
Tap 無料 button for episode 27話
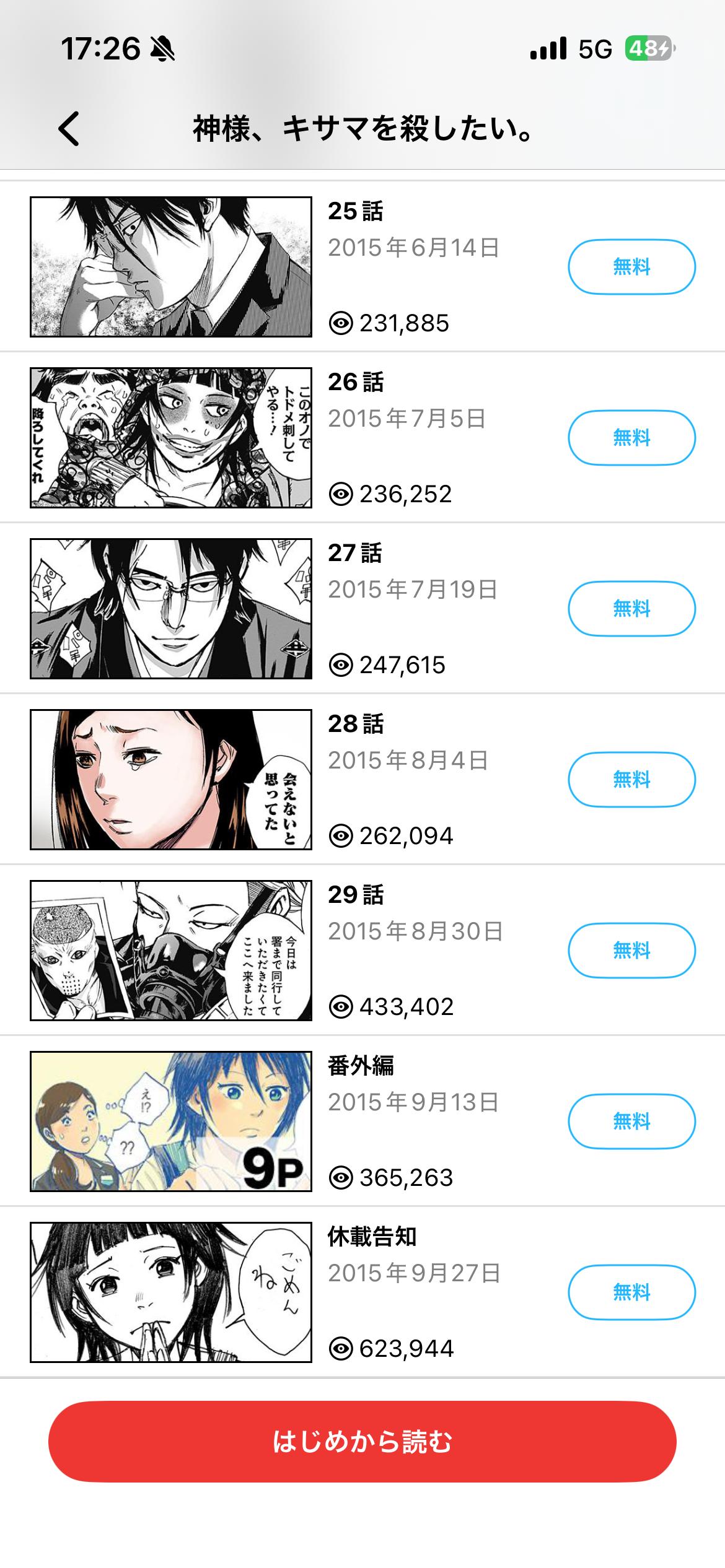click(631, 609)
